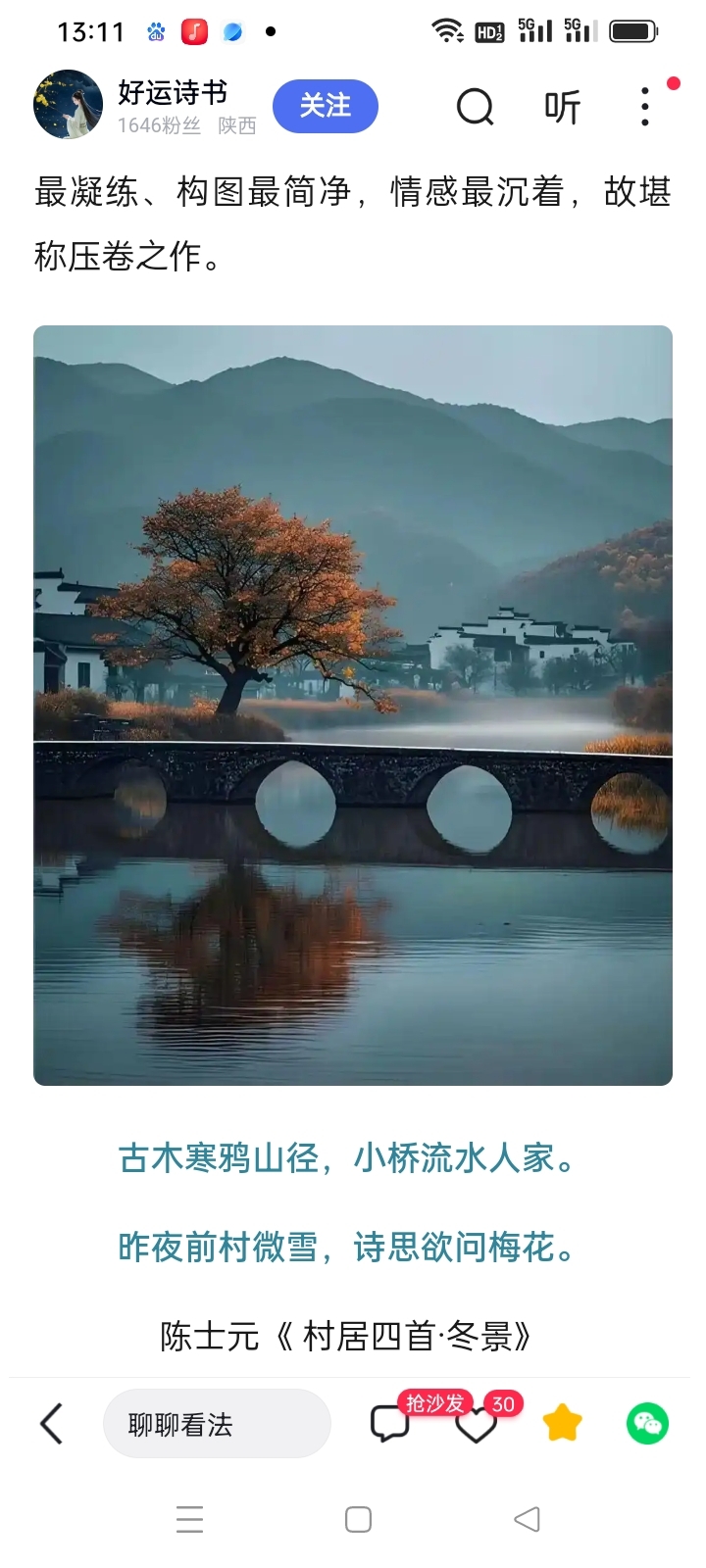Toggle the star favorite icon
The width and height of the screenshot is (706, 1568).
(x=563, y=1423)
